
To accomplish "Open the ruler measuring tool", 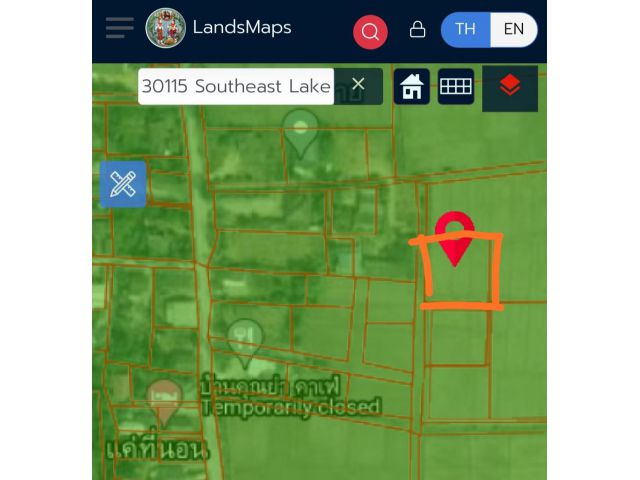I will (x=122, y=184).
